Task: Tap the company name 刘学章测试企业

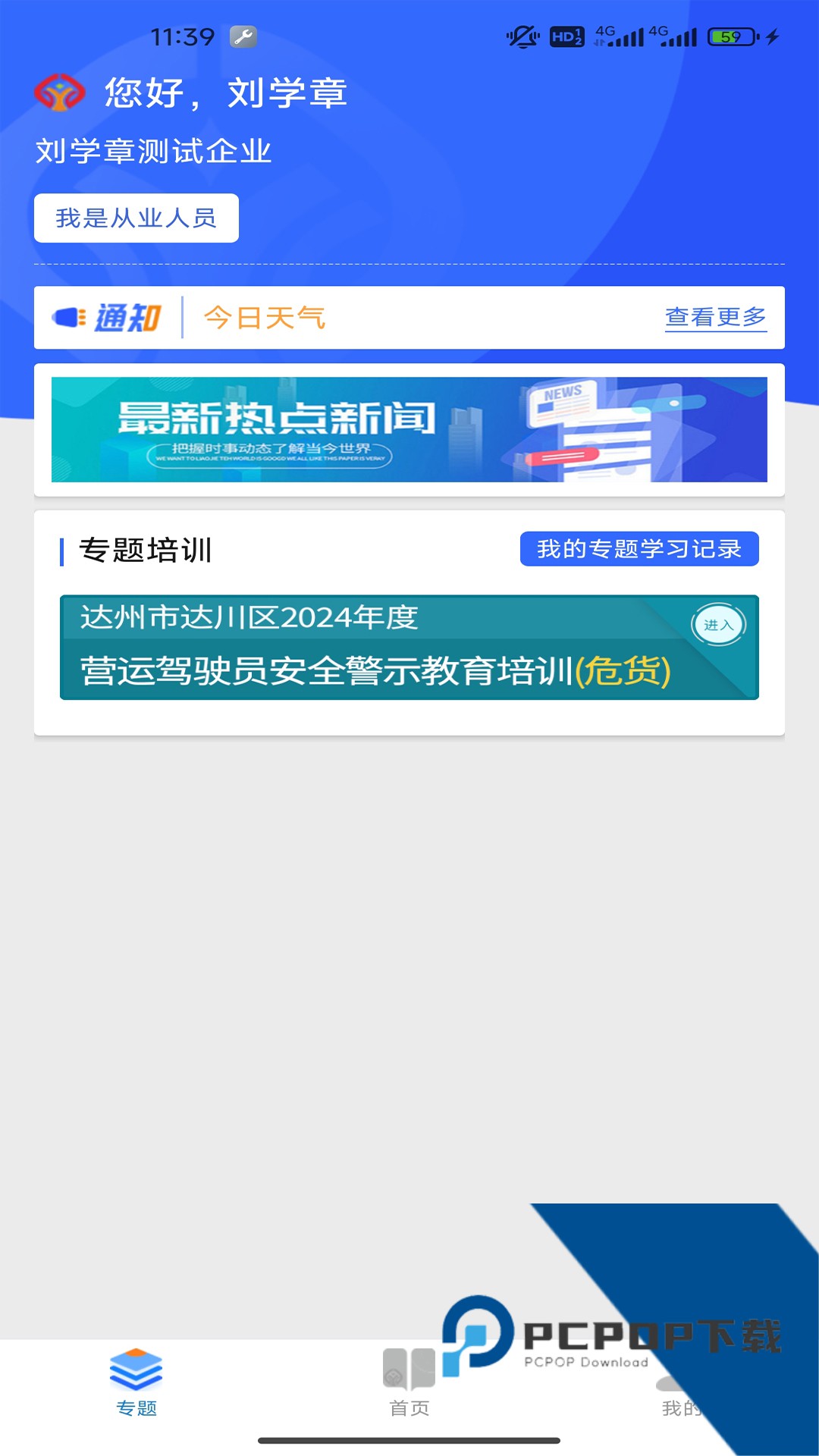Action: tap(155, 150)
